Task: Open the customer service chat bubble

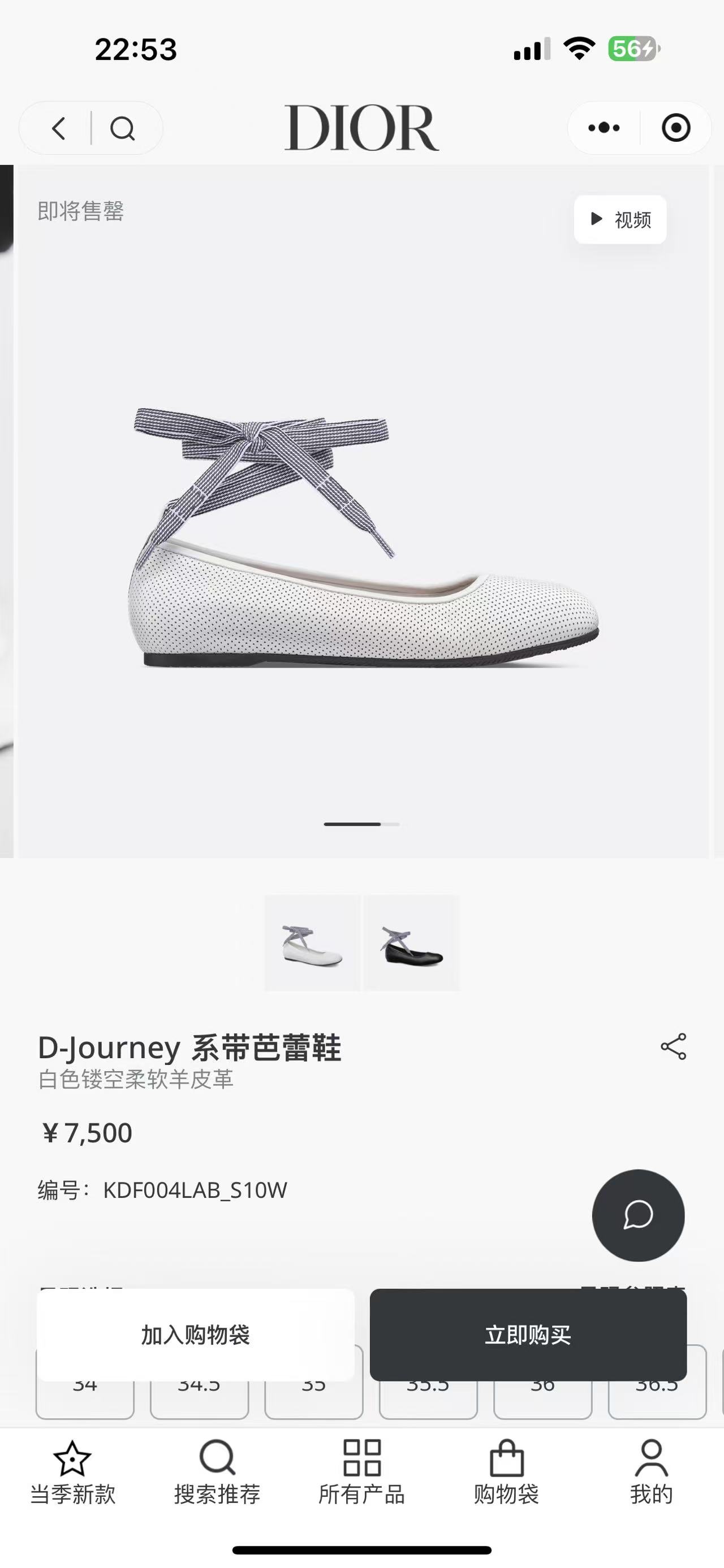Action: (x=637, y=1215)
